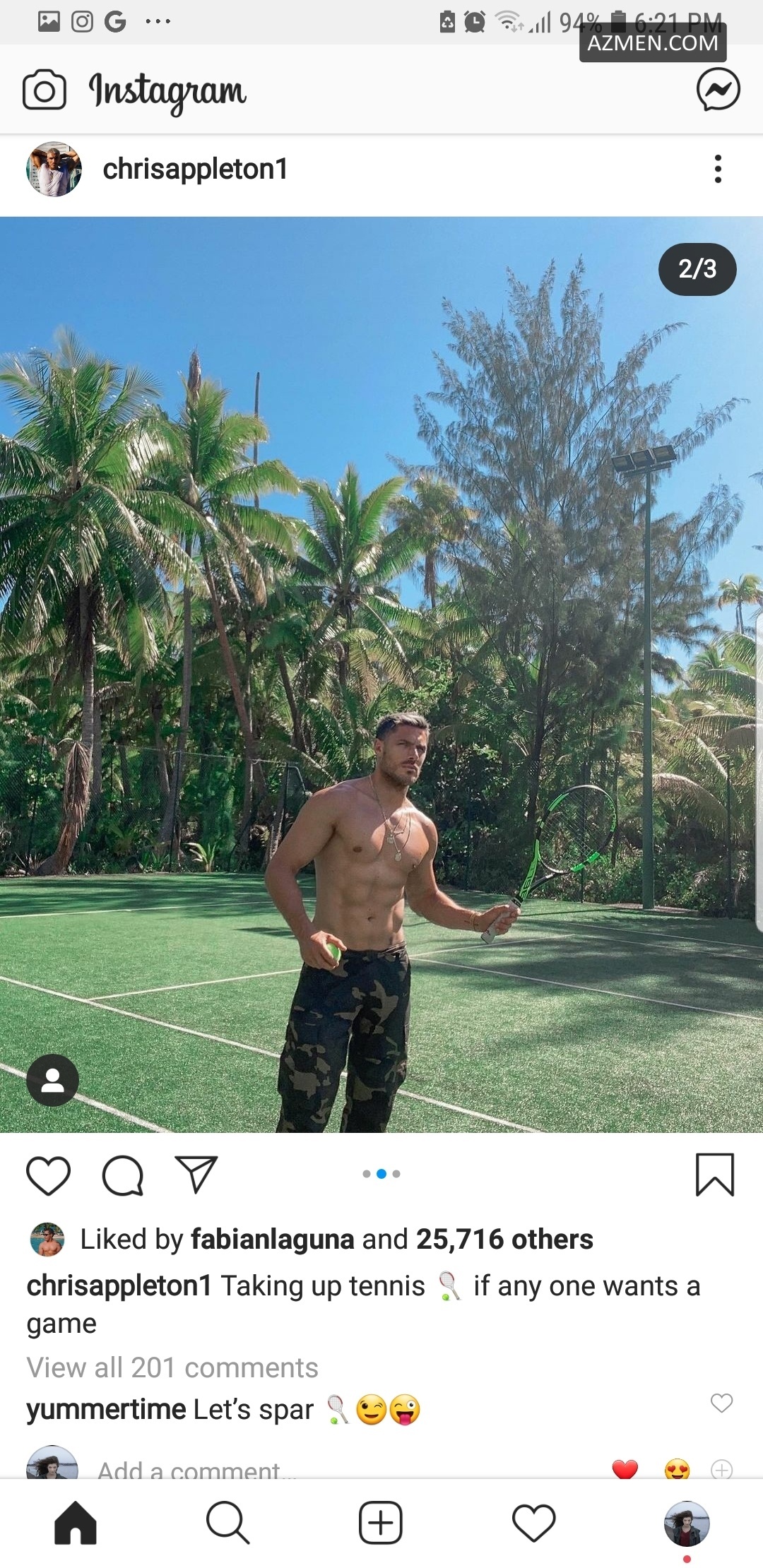Open the post's three-dot options menu
The image size is (763, 1568).
pos(718,169)
